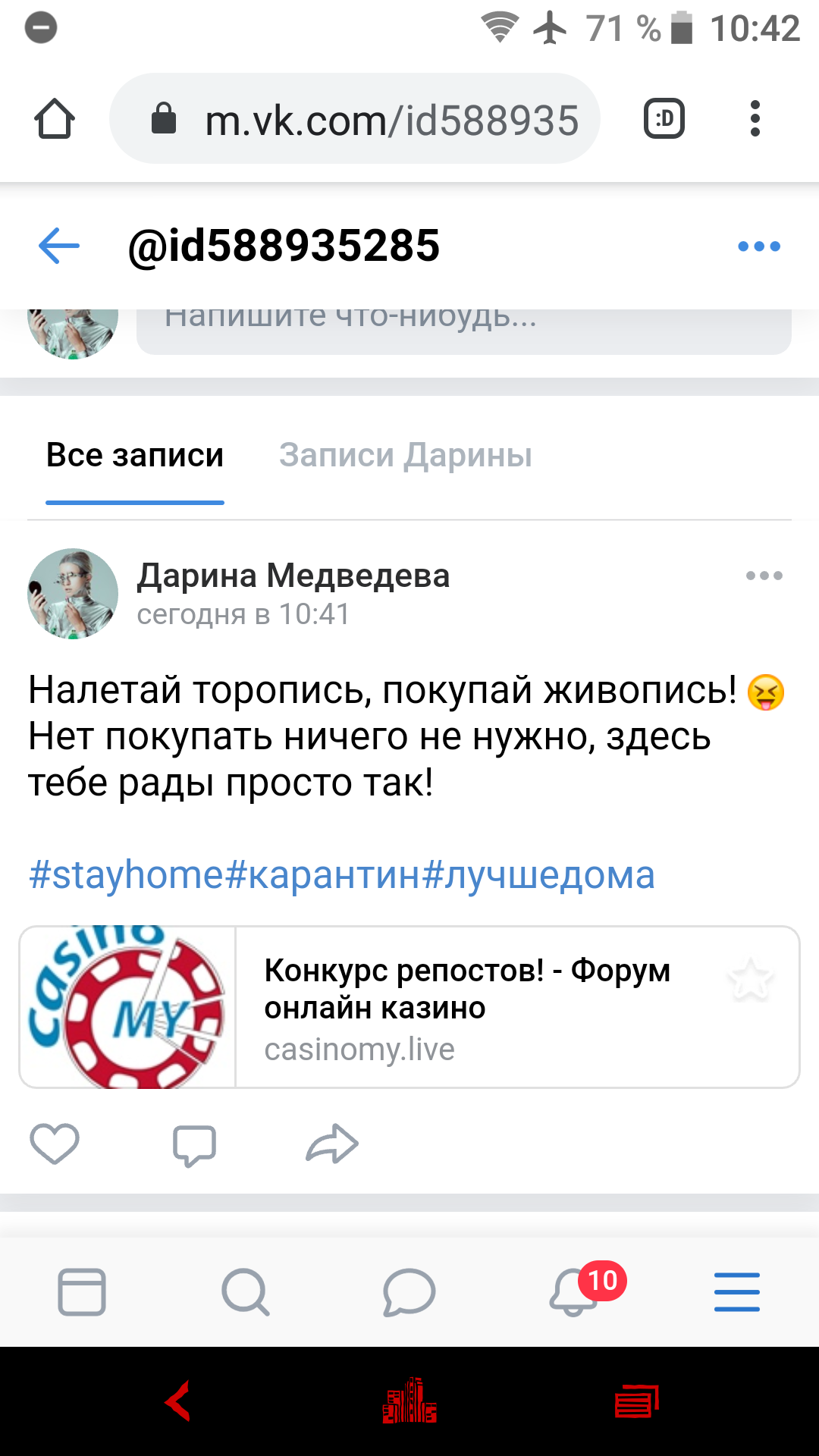Screen dimensions: 819x1456
Task: Switch to the 'Записи Дарины' tab
Action: click(406, 456)
